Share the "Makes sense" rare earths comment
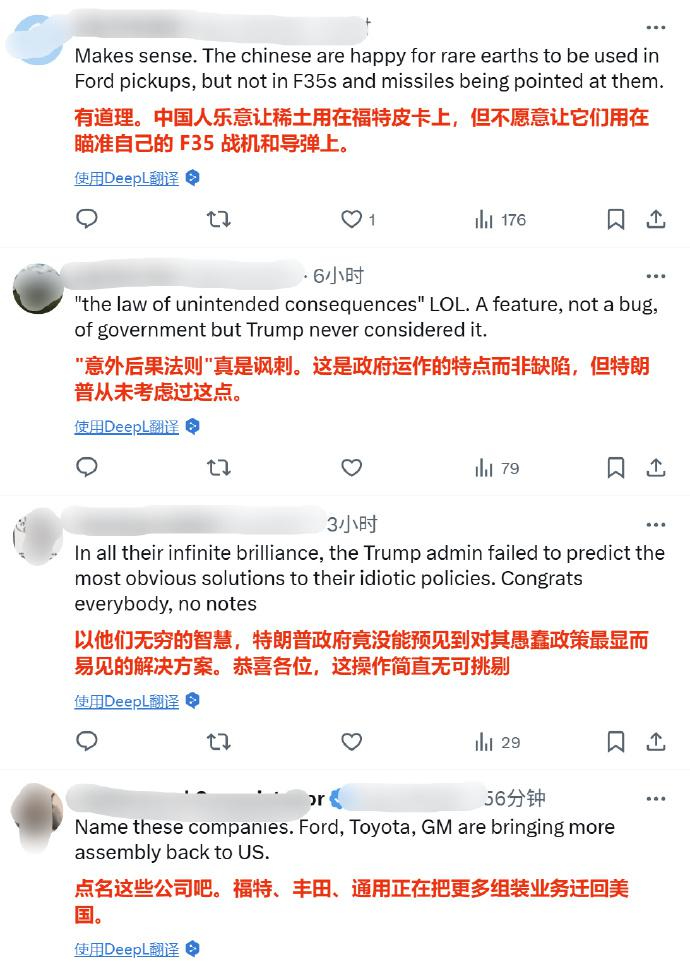Viewport: 690px width, 976px height. 656,219
